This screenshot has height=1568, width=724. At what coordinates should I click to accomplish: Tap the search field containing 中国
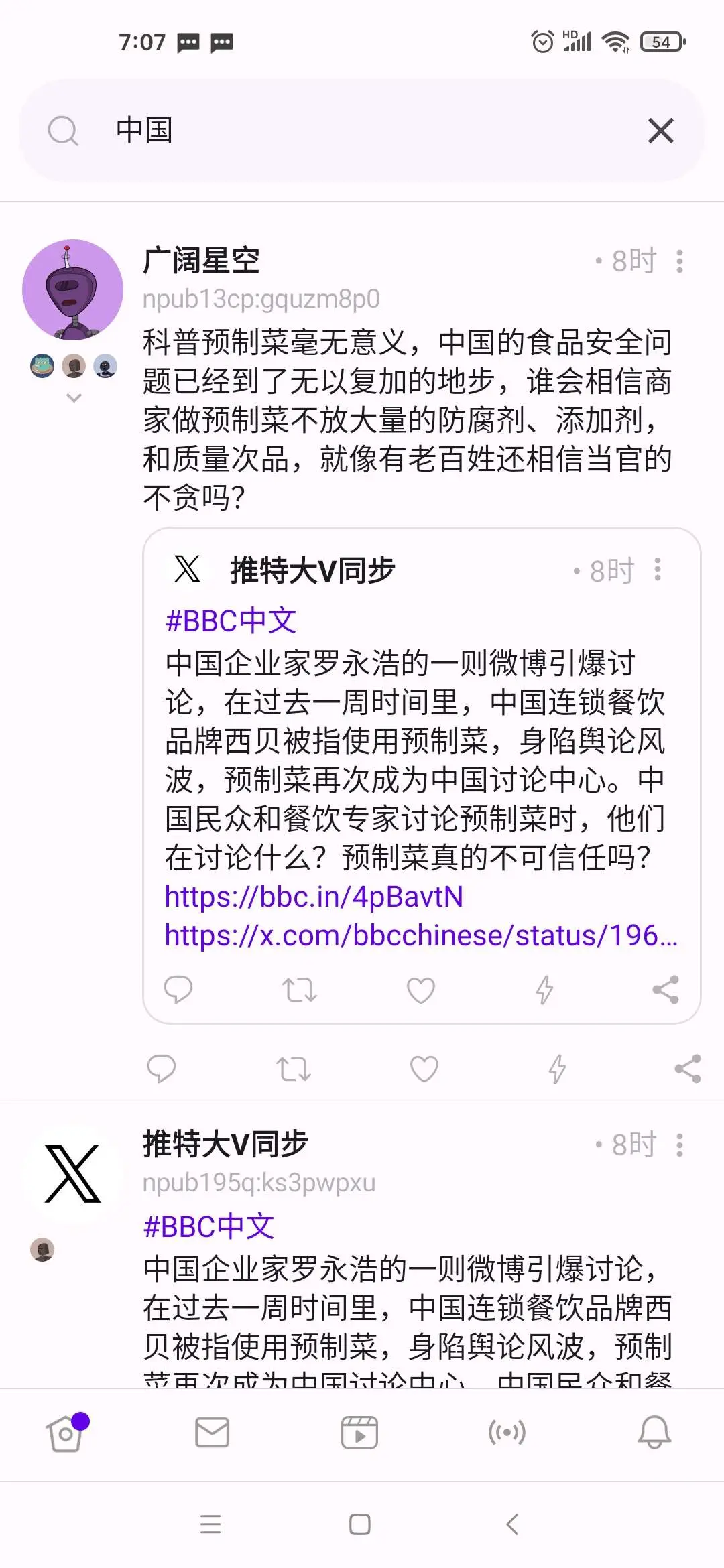coord(362,131)
